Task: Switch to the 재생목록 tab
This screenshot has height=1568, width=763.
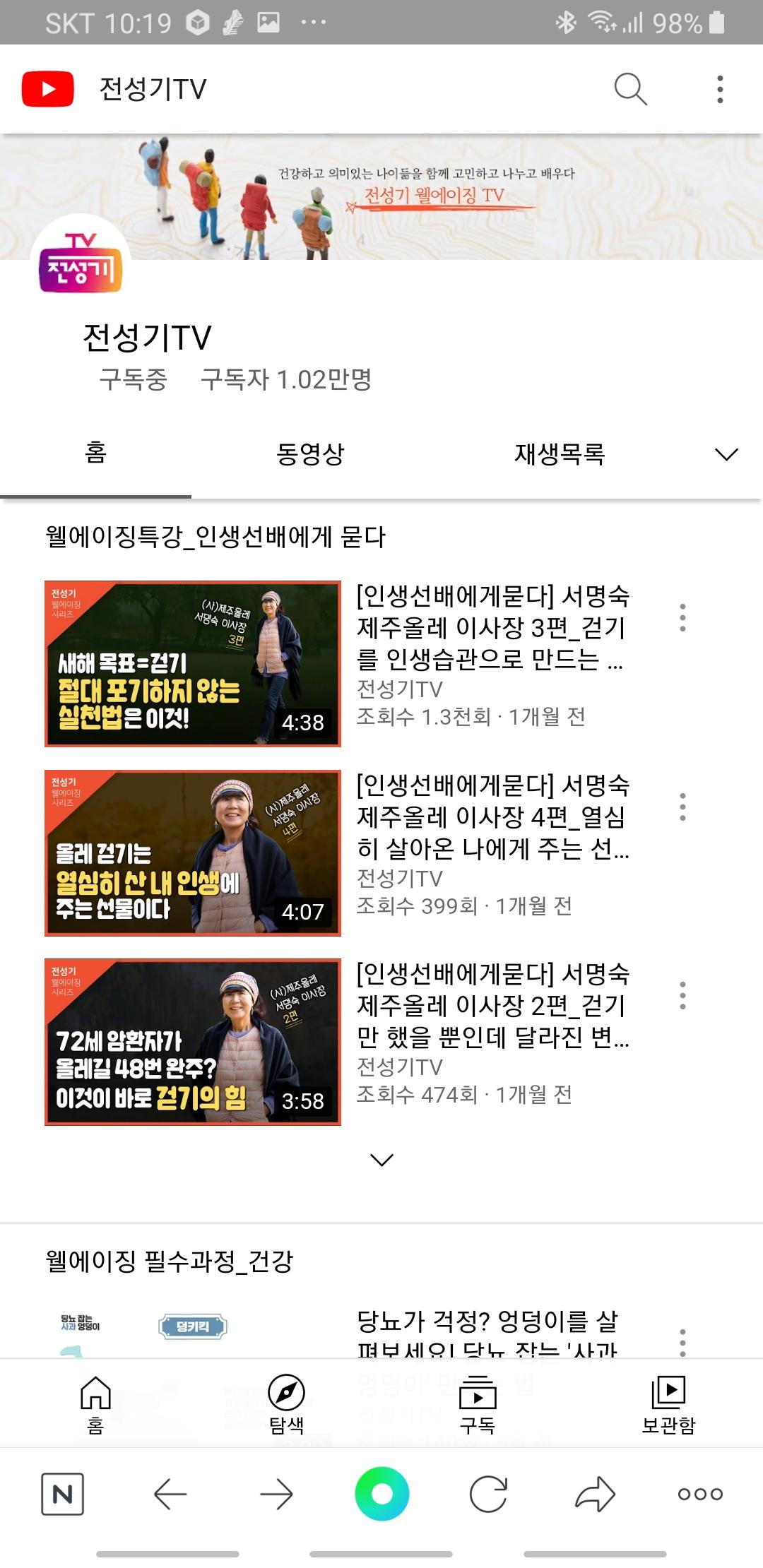Action: 560,454
